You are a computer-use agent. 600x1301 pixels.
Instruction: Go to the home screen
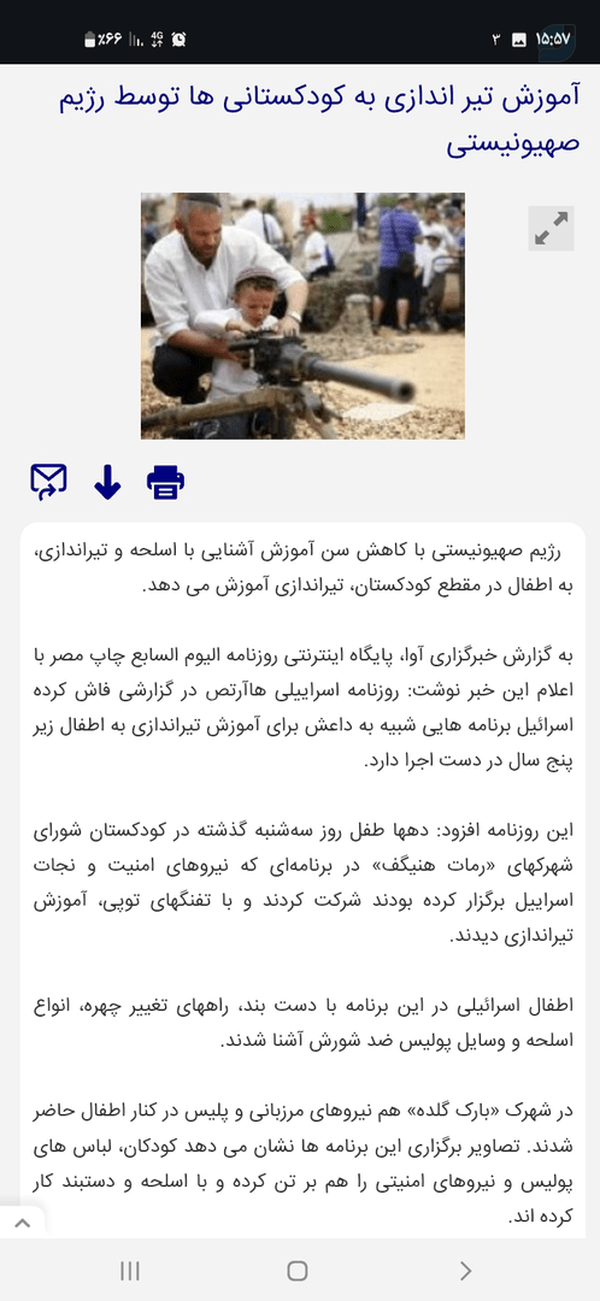click(297, 1271)
